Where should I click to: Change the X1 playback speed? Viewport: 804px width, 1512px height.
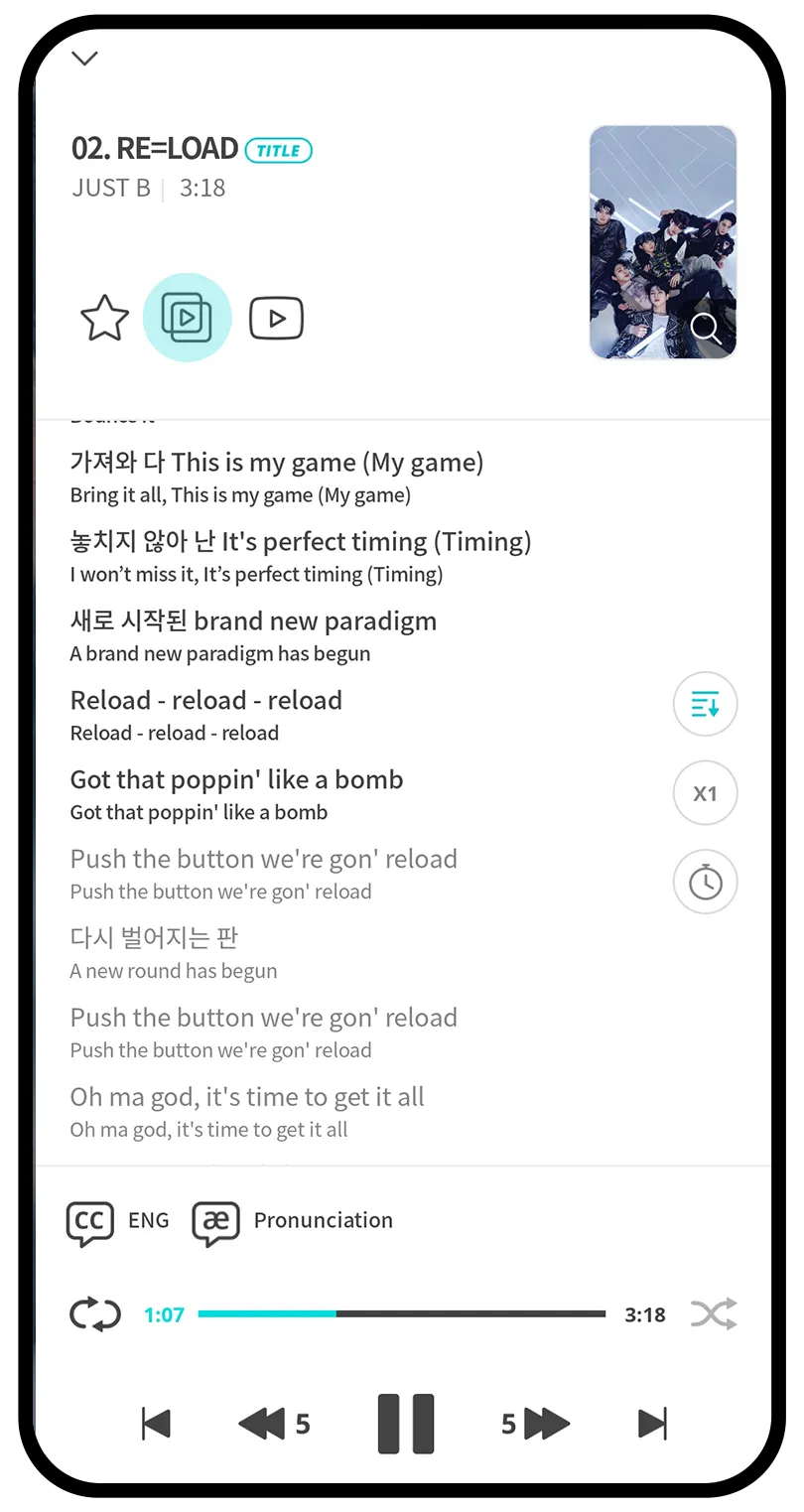pos(705,793)
